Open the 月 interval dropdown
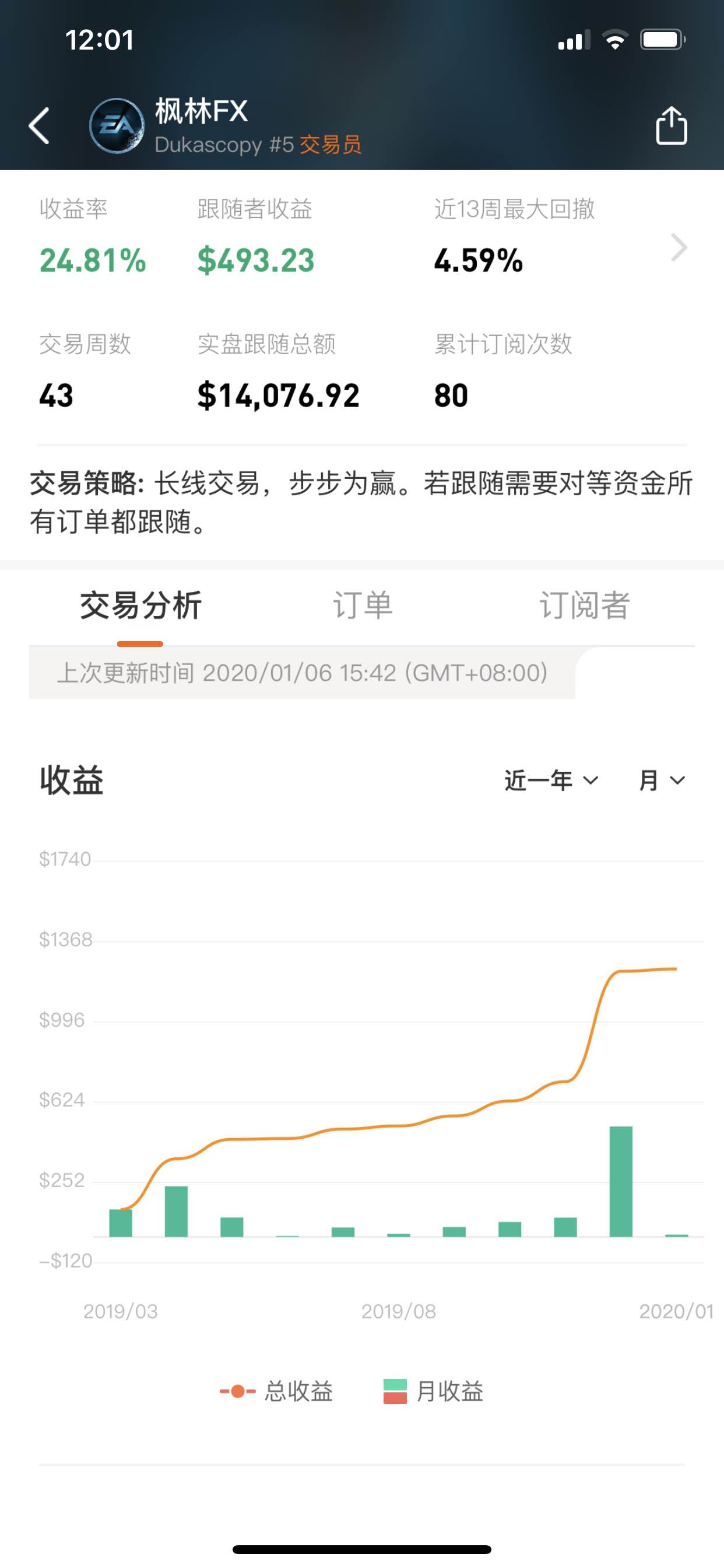Screen dimensions: 724x1568 click(662, 780)
